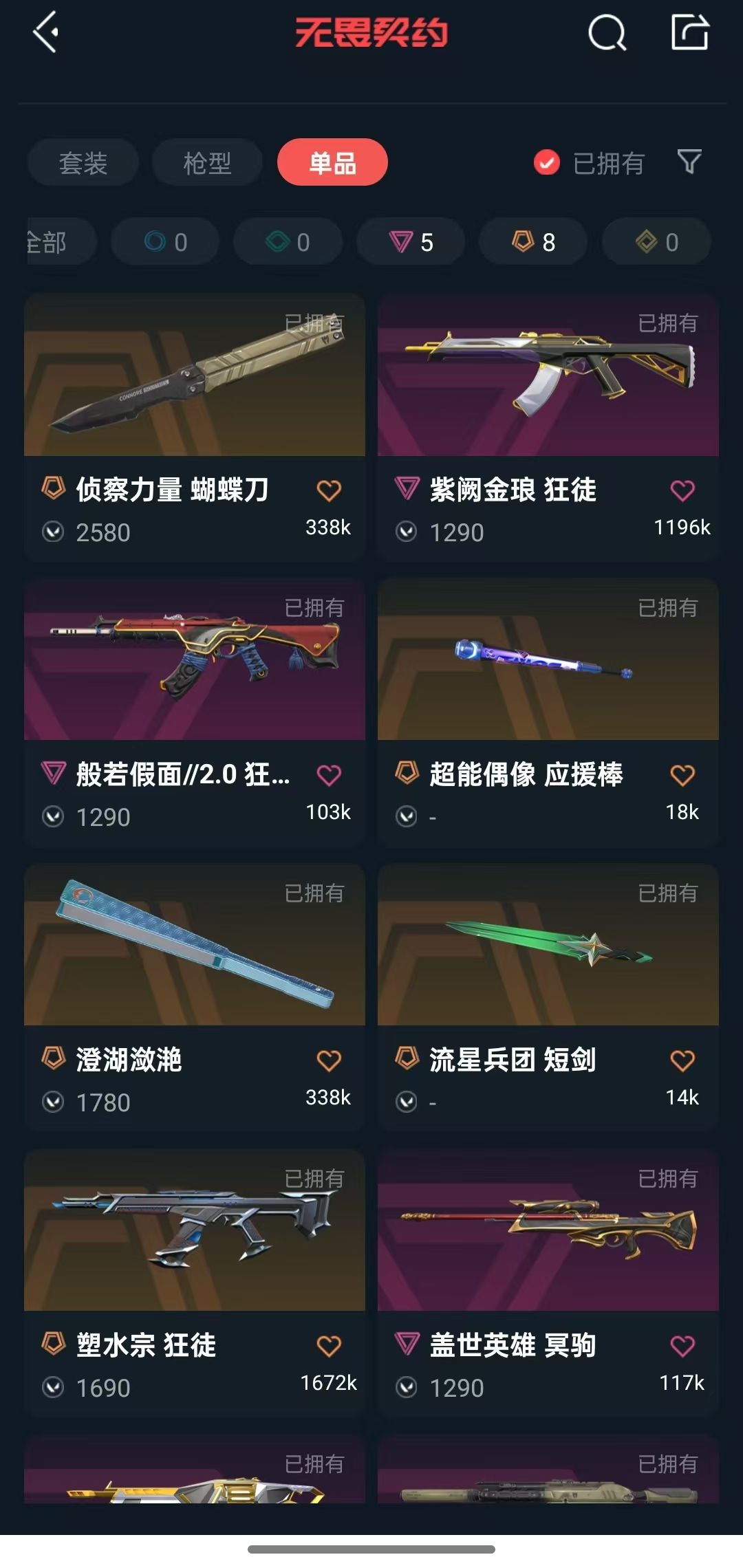Open the funnel filter icon
743x1568 pixels.
tap(689, 162)
